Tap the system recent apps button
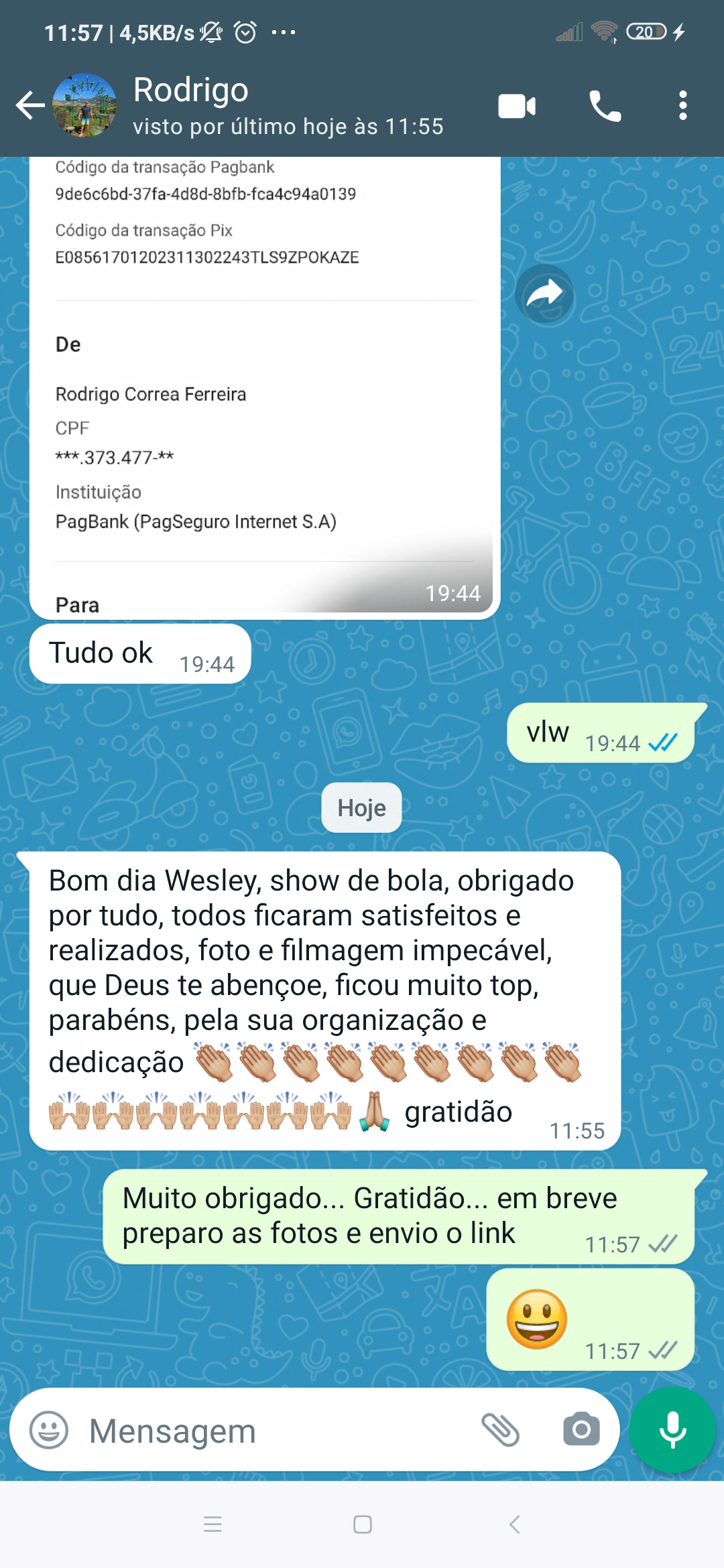This screenshot has width=724, height=1568. click(213, 1524)
